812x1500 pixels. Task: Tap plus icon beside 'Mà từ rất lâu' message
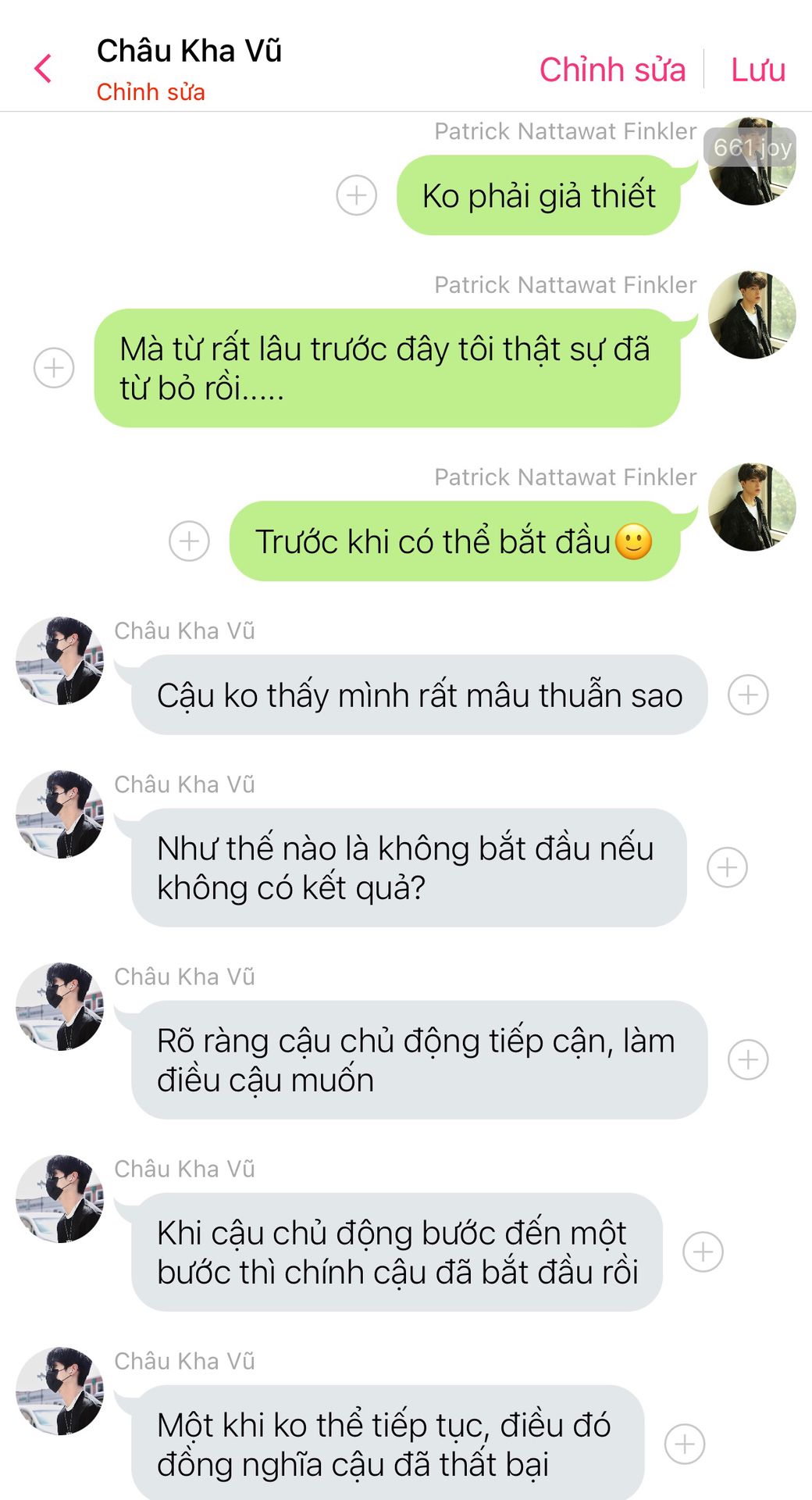click(54, 367)
